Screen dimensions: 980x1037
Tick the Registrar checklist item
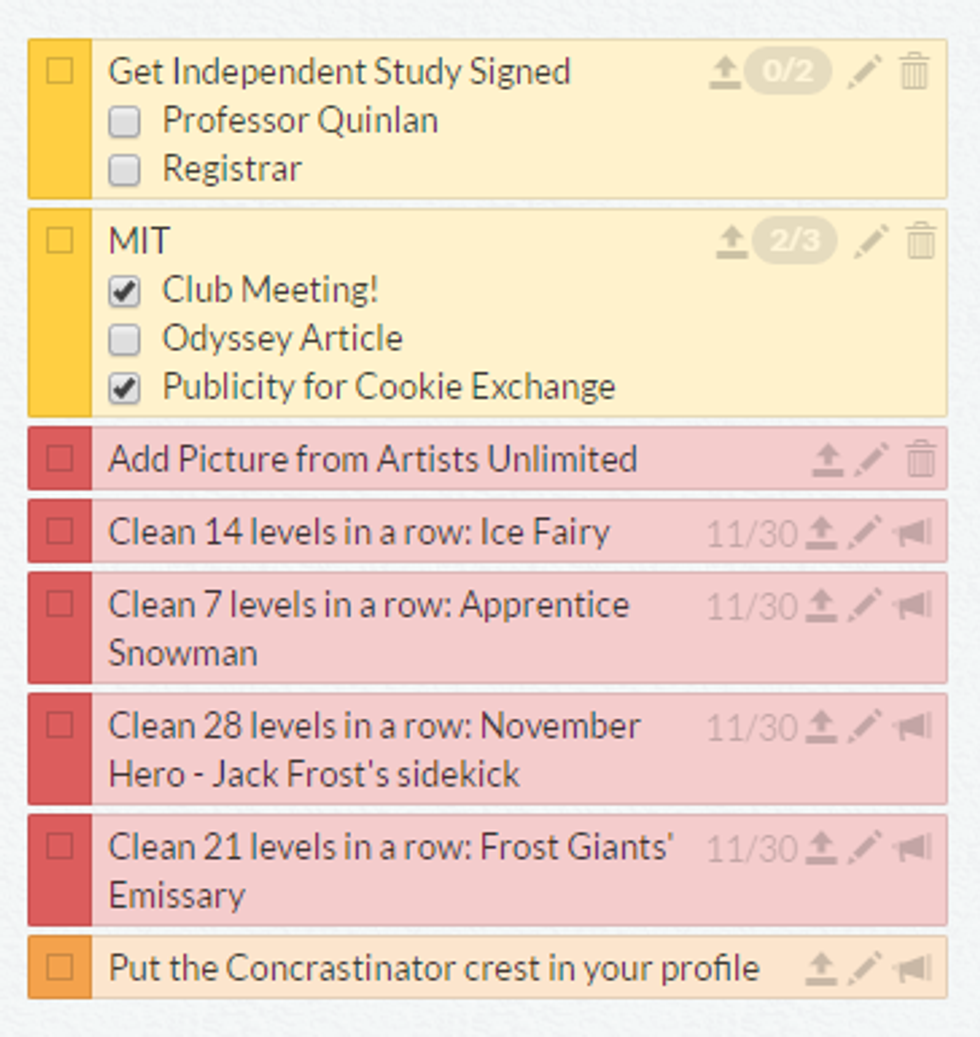coord(124,170)
